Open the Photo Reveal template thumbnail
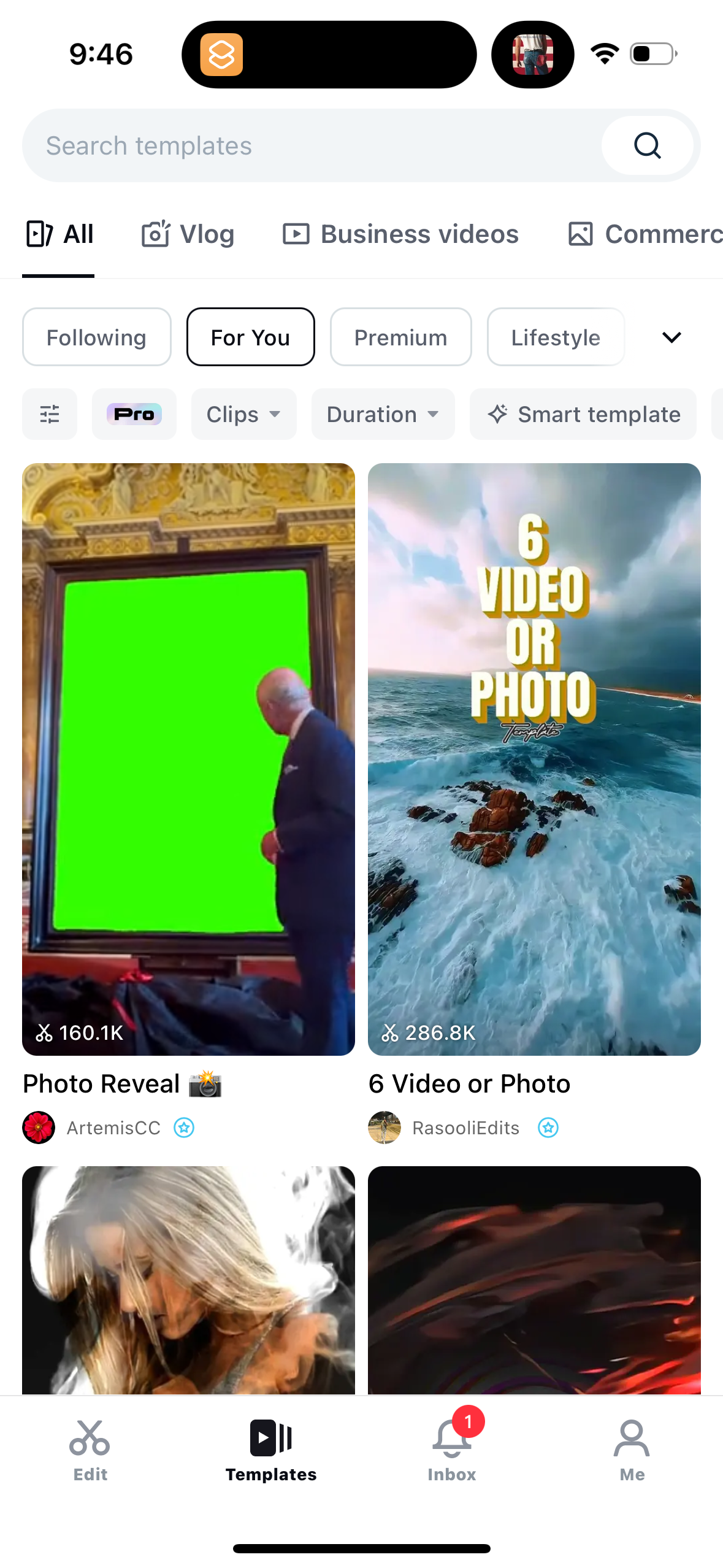Screen dimensions: 723x1568 (188, 755)
